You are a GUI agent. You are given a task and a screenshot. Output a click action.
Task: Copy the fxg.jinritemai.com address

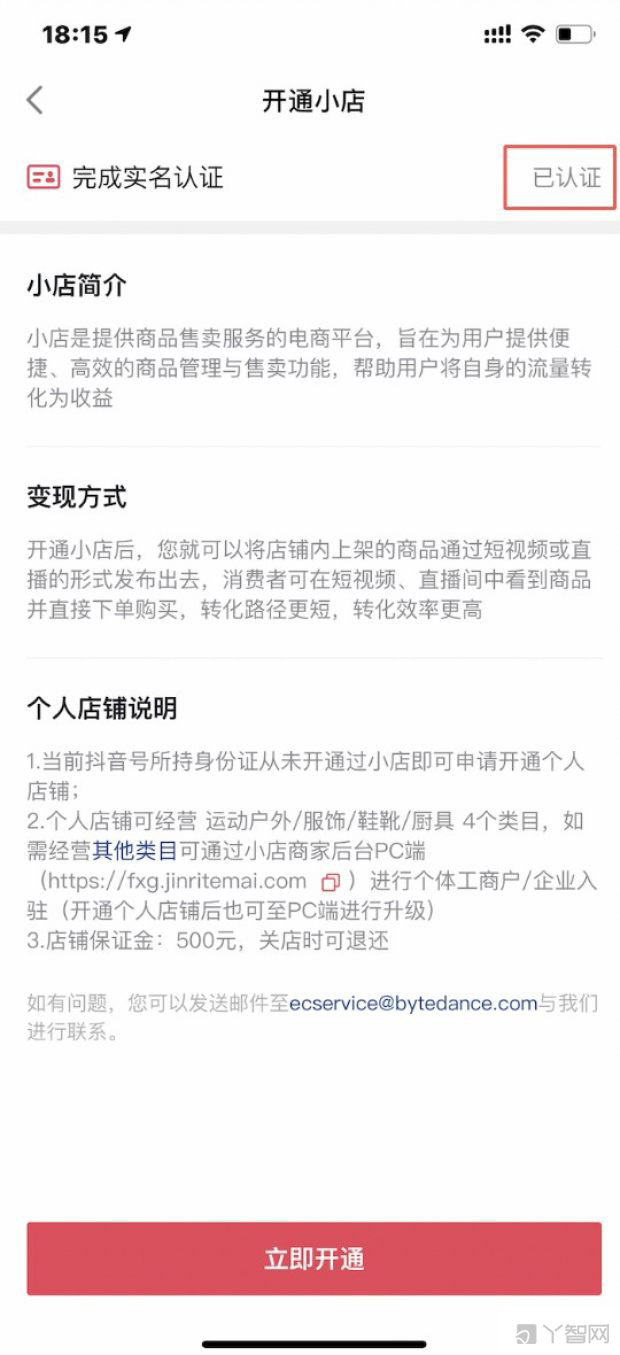[x=330, y=882]
